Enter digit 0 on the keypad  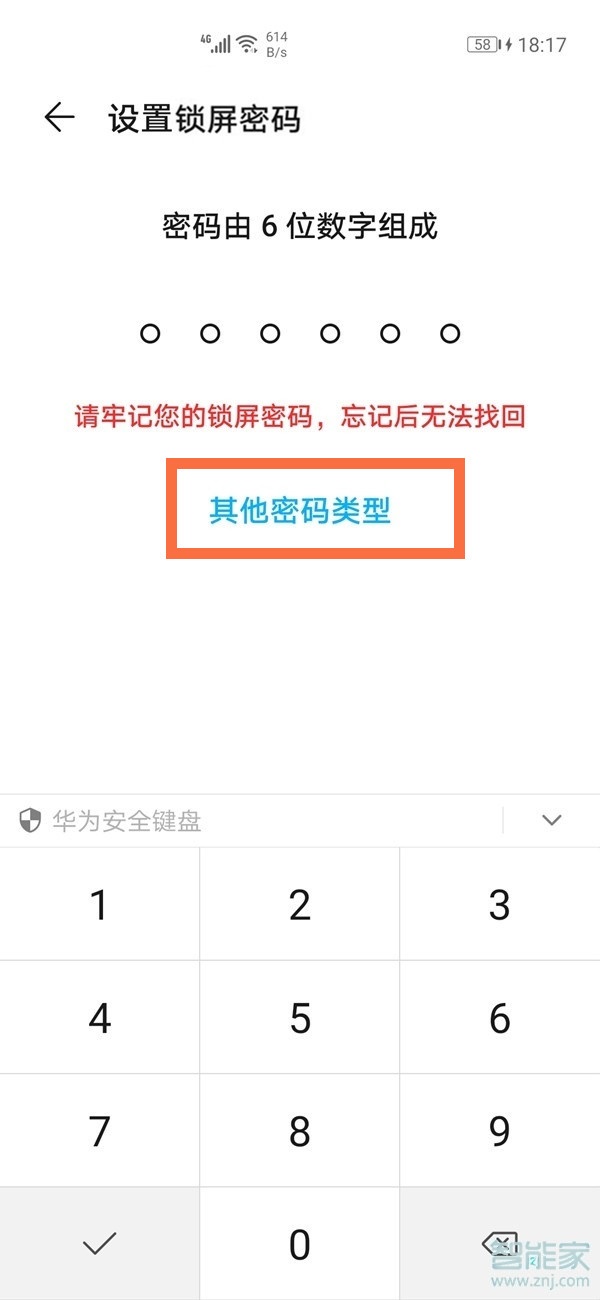coord(300,1245)
